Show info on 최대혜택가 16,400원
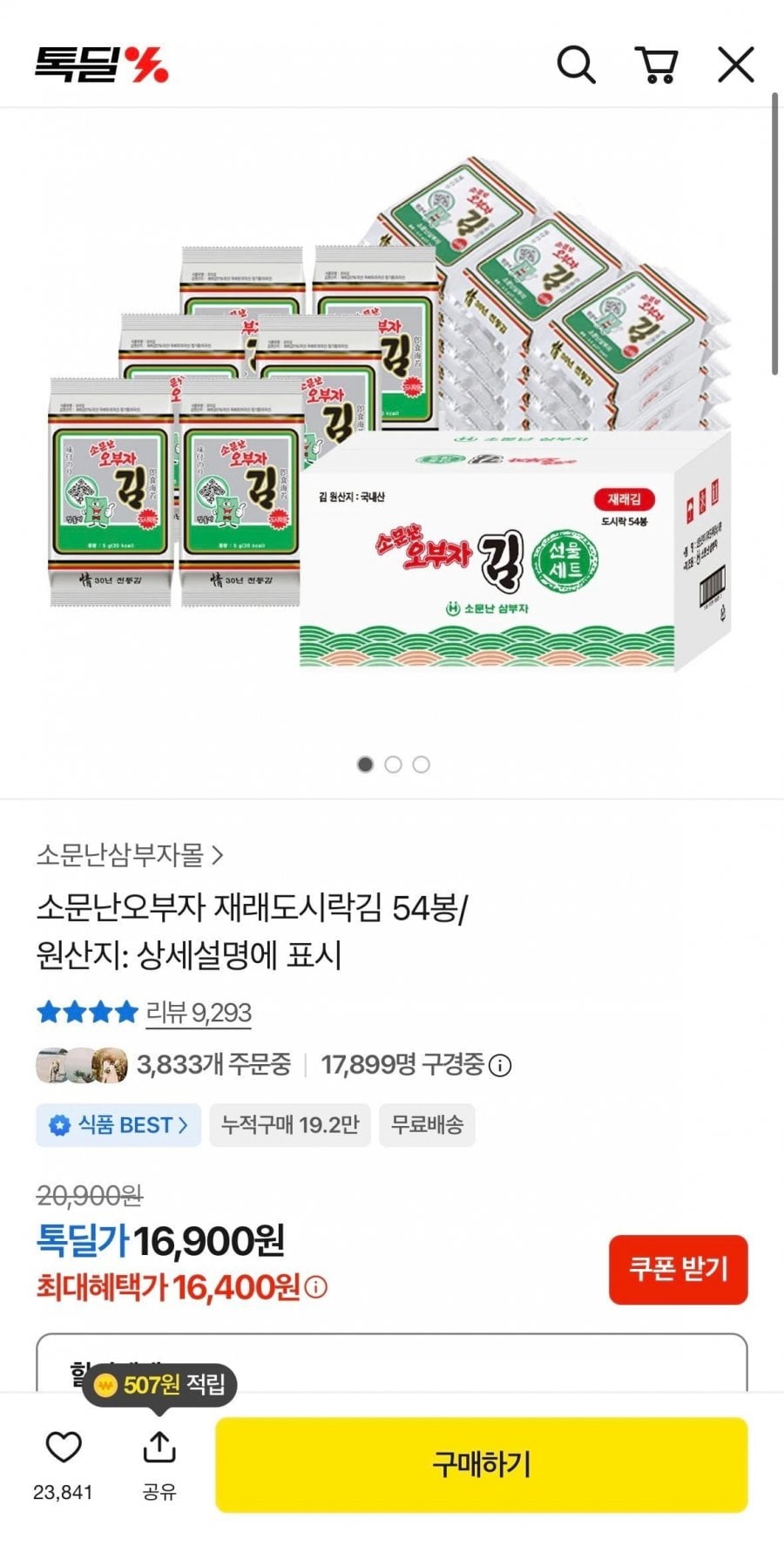This screenshot has width=784, height=1547. click(x=317, y=1287)
